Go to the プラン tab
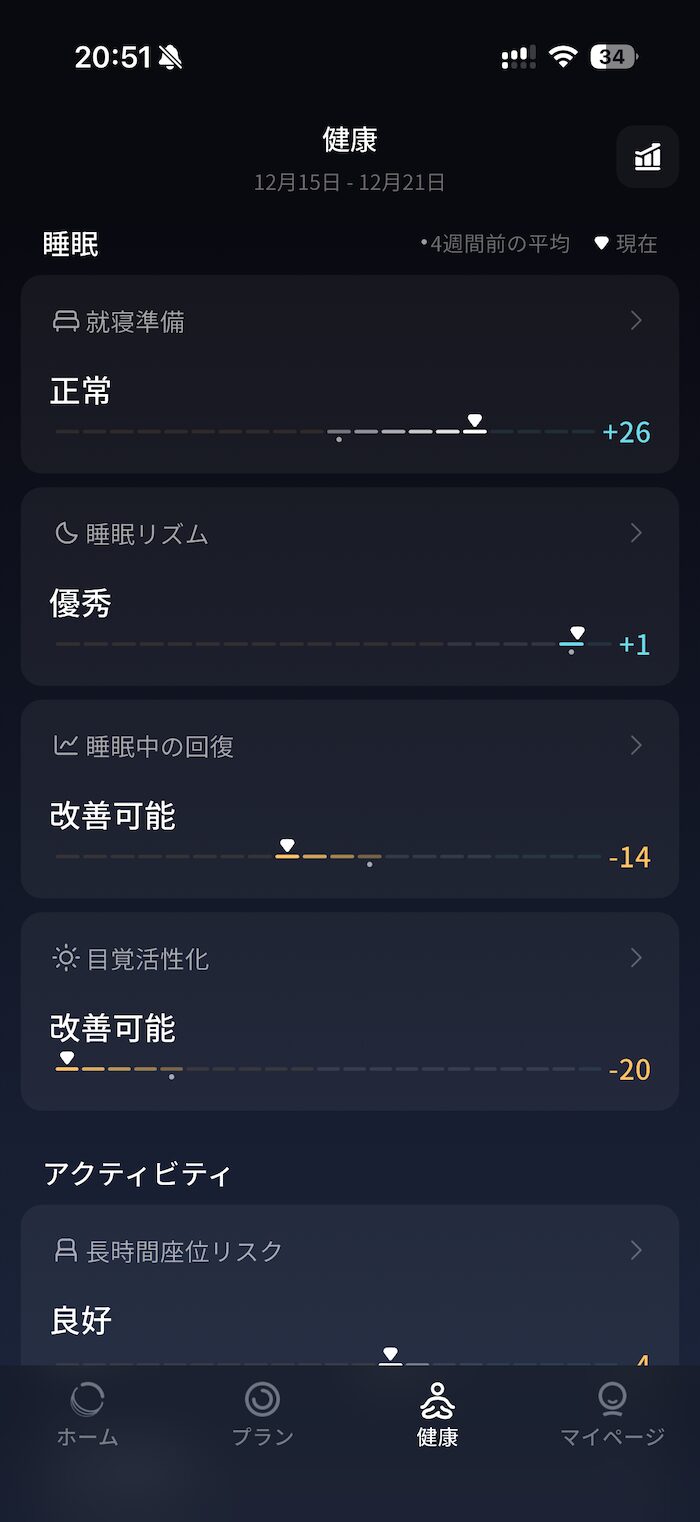Screen dimensions: 700x1522 point(262,1414)
